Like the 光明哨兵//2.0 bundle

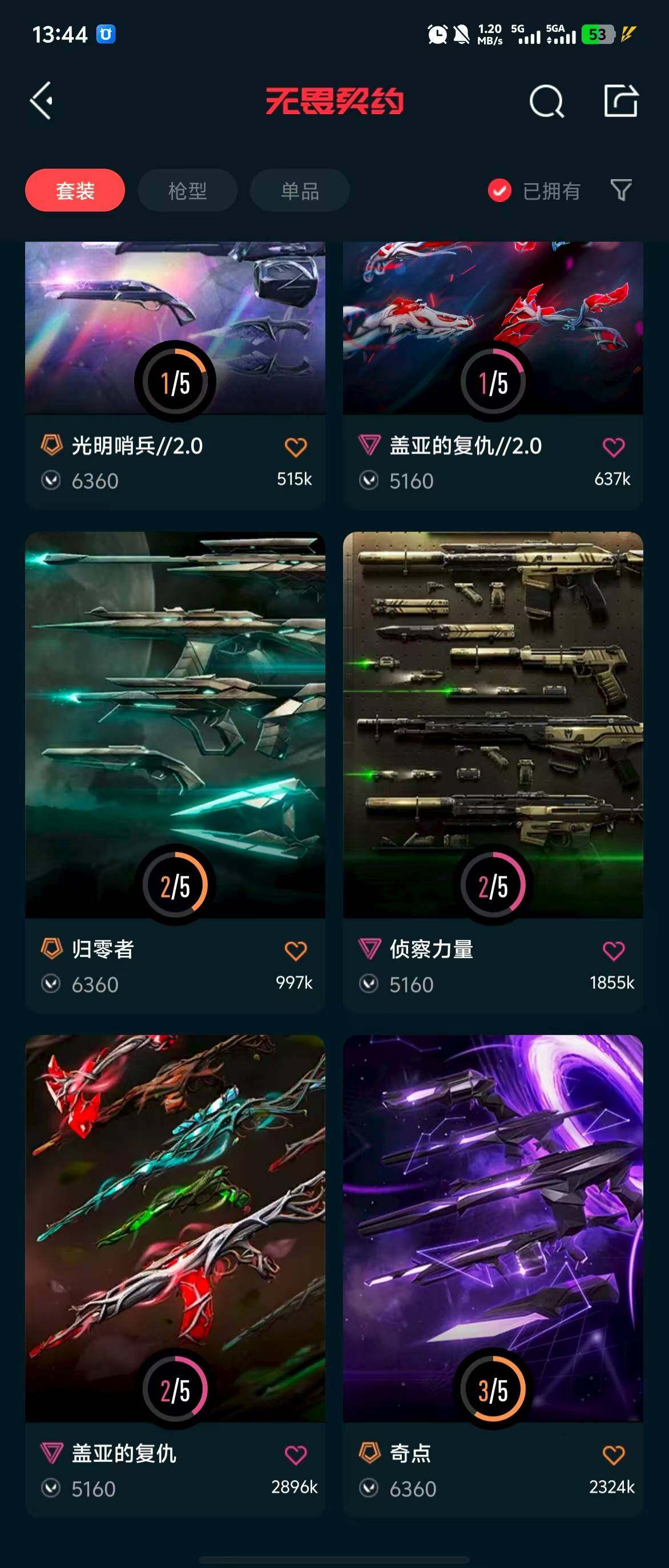pos(296,447)
